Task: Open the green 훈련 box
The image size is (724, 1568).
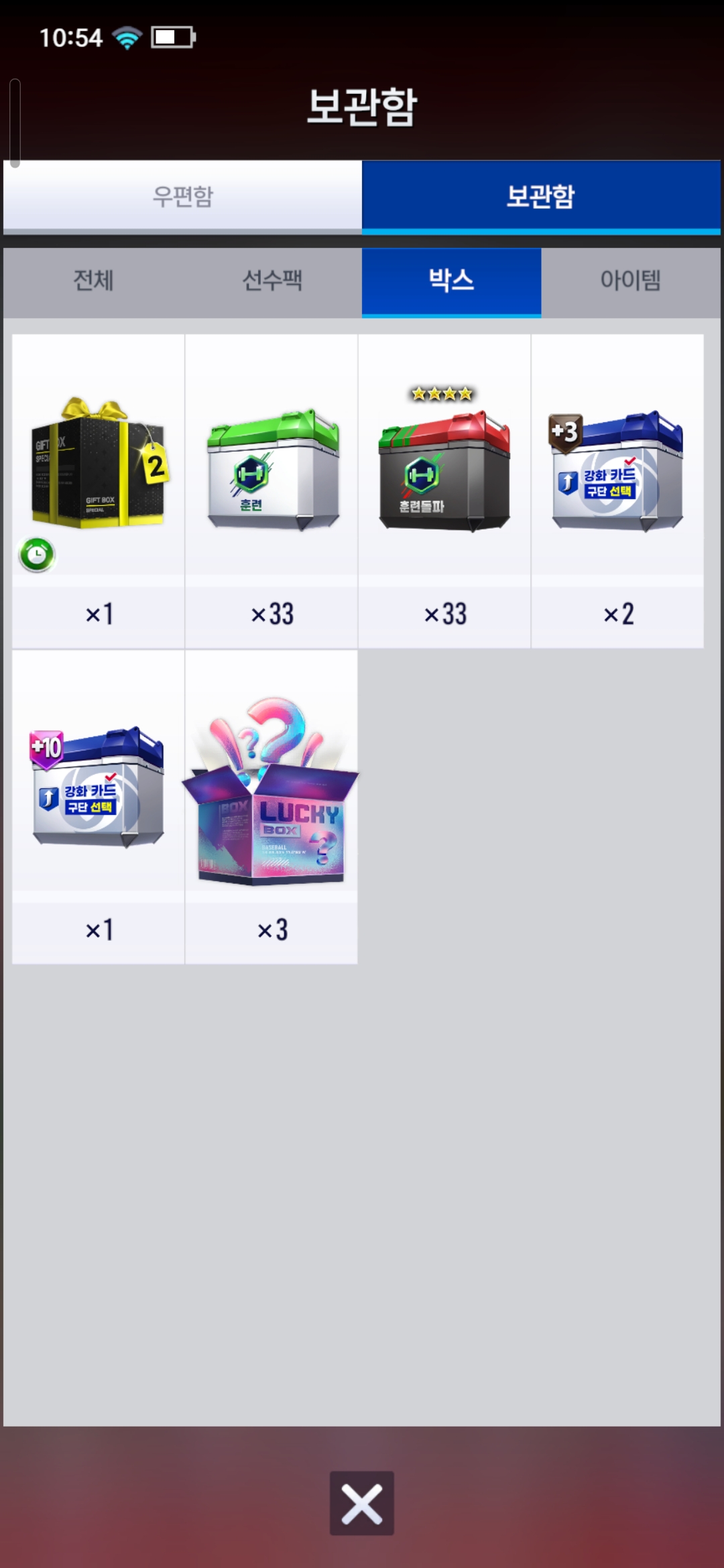Action: pos(271,469)
